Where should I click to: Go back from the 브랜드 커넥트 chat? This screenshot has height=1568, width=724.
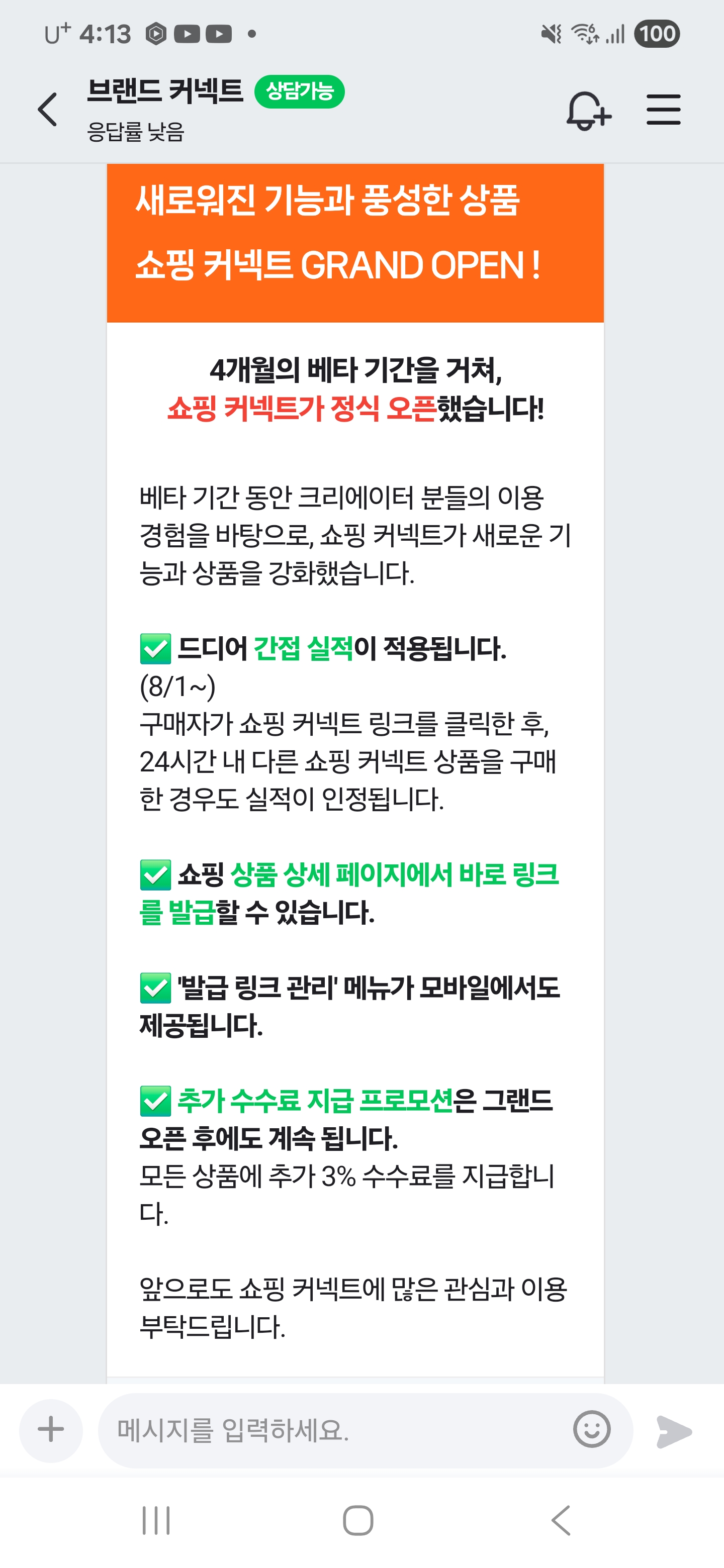click(x=47, y=110)
